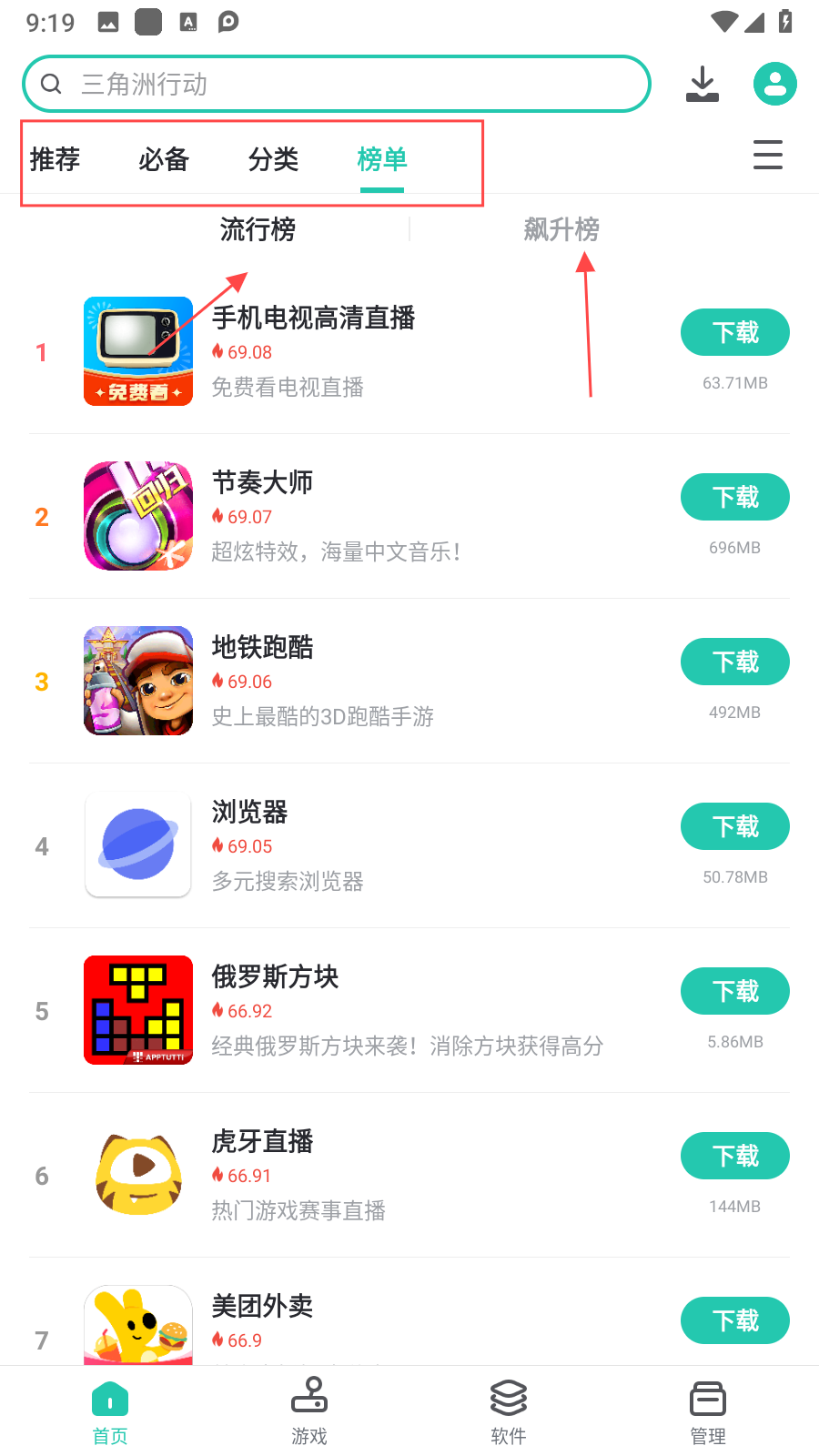Open the user profile icon
This screenshot has height=1456, width=819.
click(774, 84)
